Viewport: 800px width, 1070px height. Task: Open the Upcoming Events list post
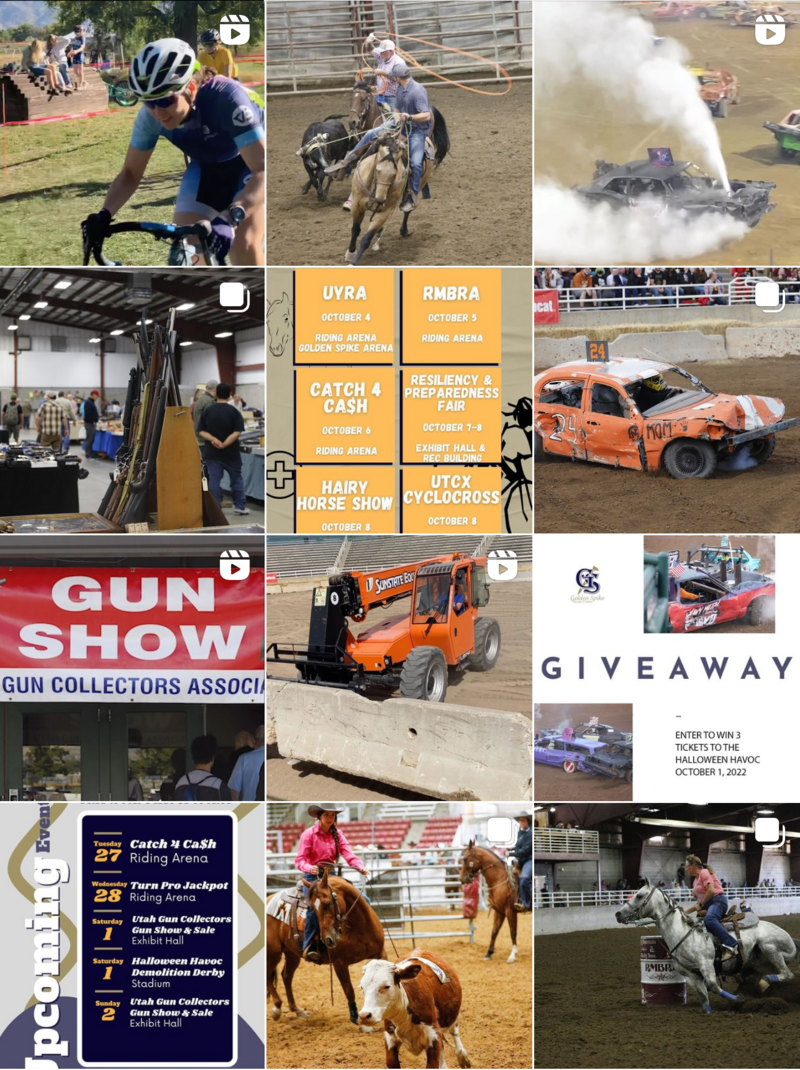pyautogui.click(x=132, y=935)
